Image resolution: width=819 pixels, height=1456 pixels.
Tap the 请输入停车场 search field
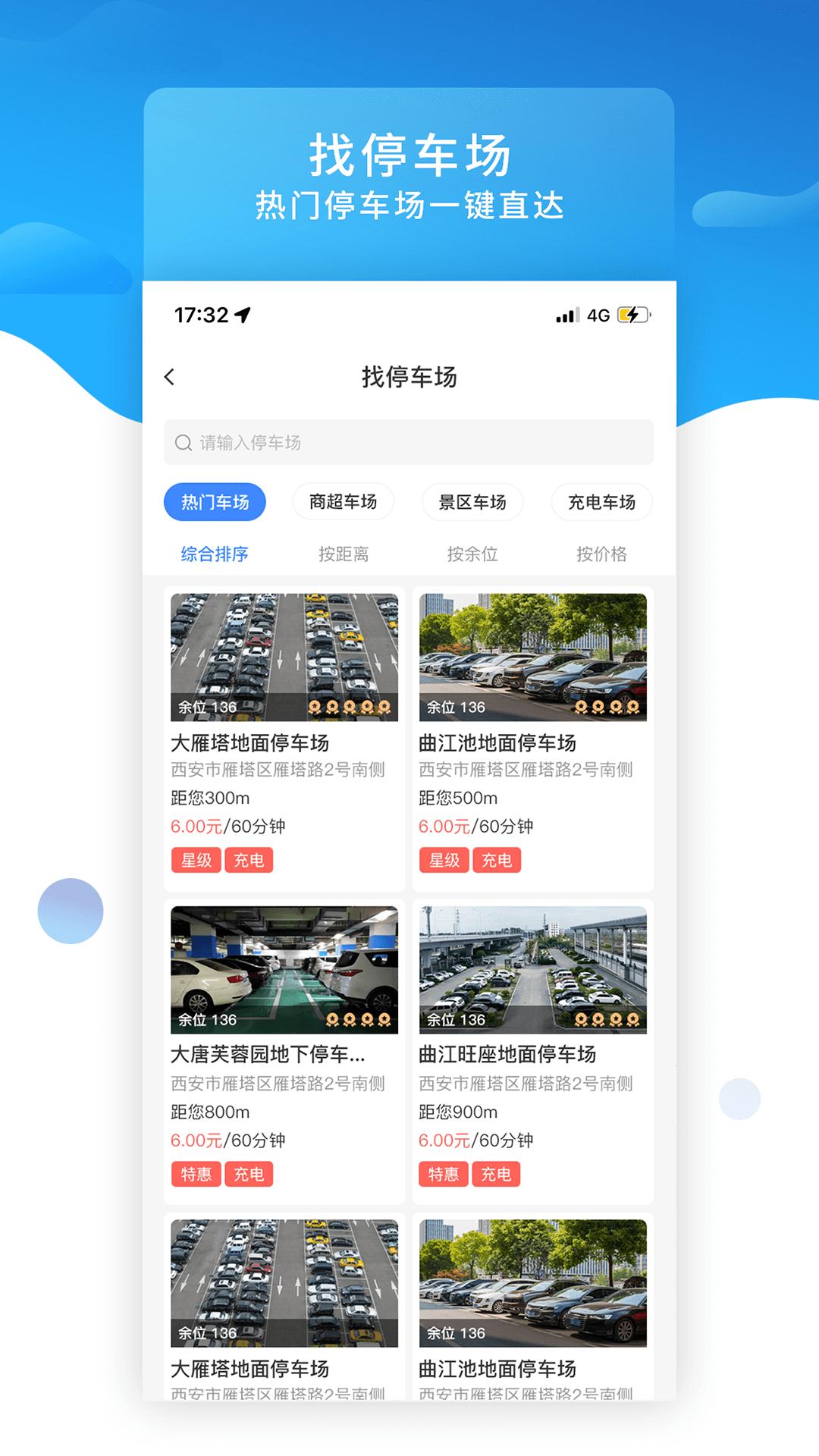point(409,443)
